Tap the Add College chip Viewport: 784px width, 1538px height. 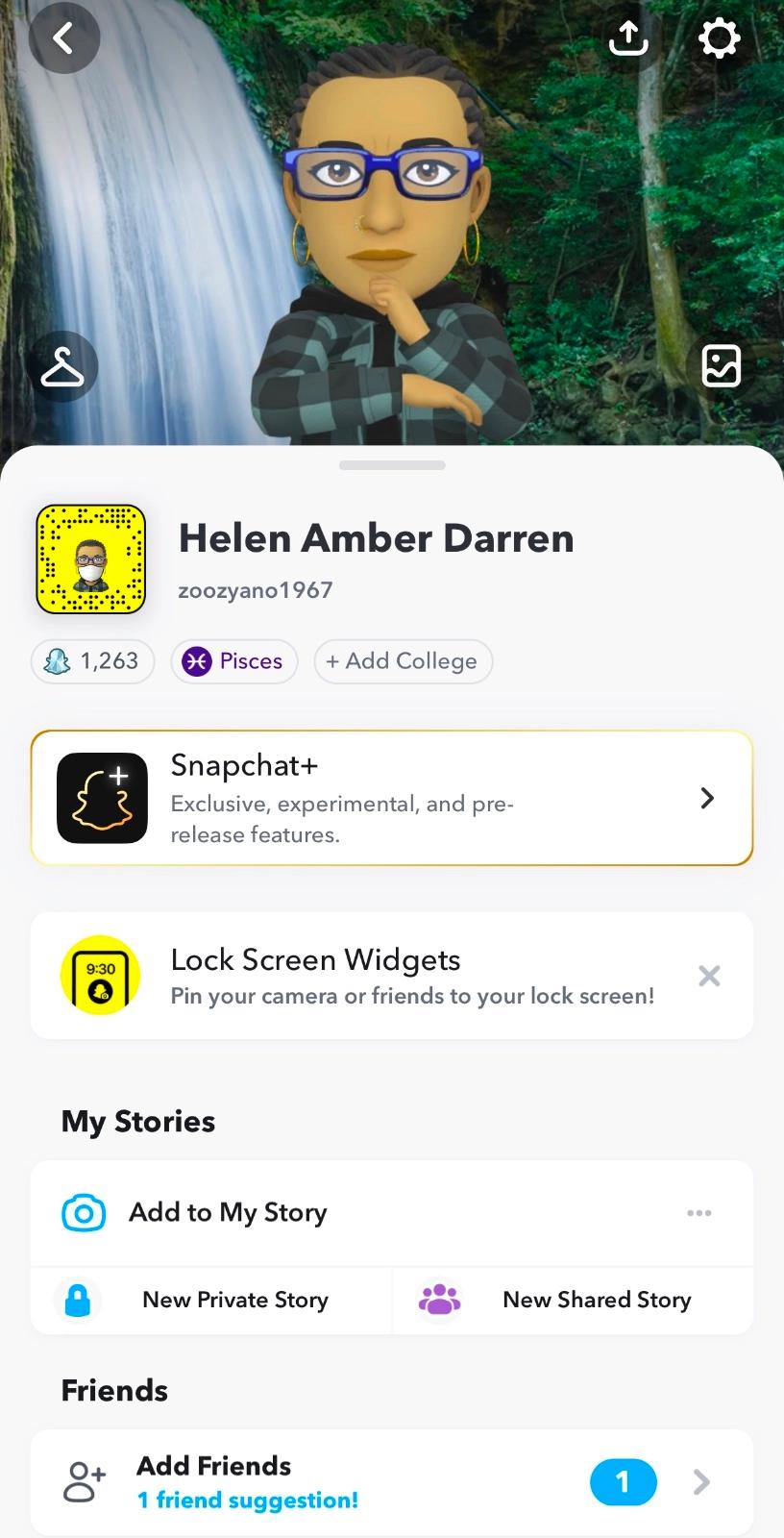[x=403, y=661]
